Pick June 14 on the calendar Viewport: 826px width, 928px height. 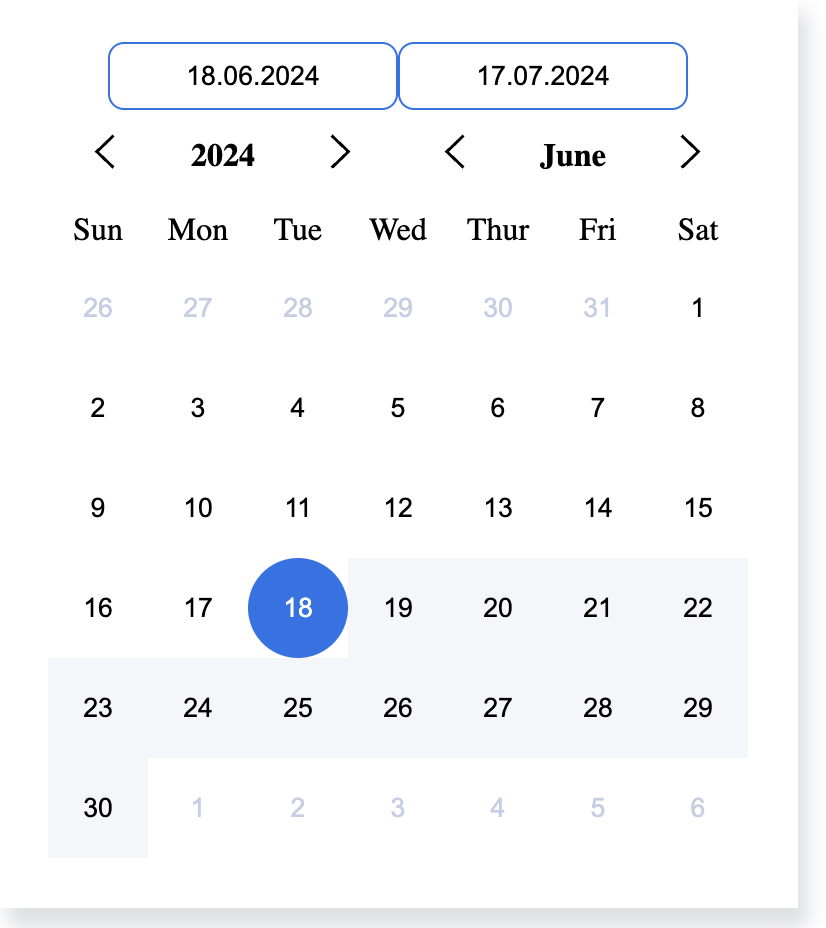[597, 508]
